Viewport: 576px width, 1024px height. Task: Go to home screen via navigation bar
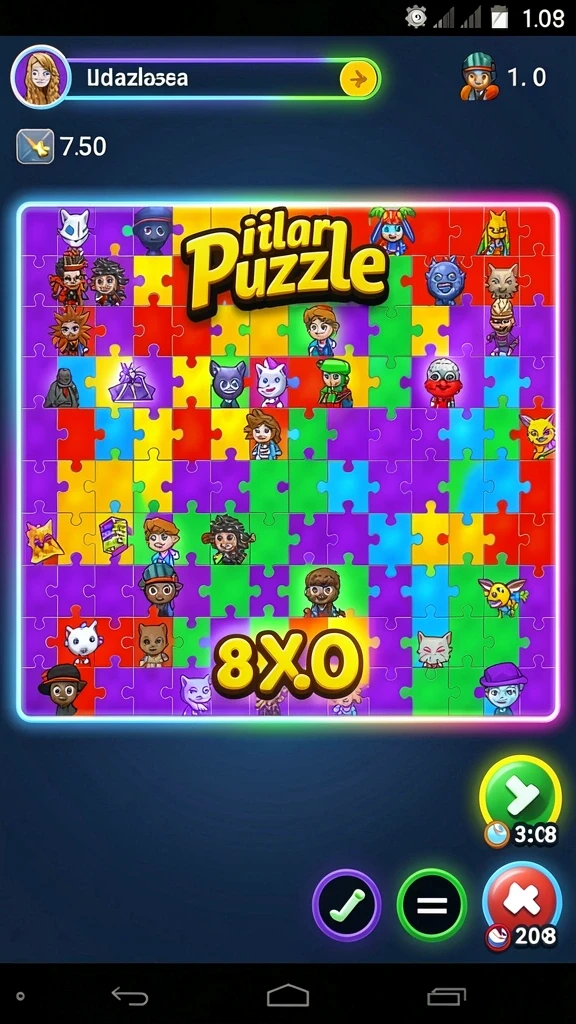click(288, 996)
